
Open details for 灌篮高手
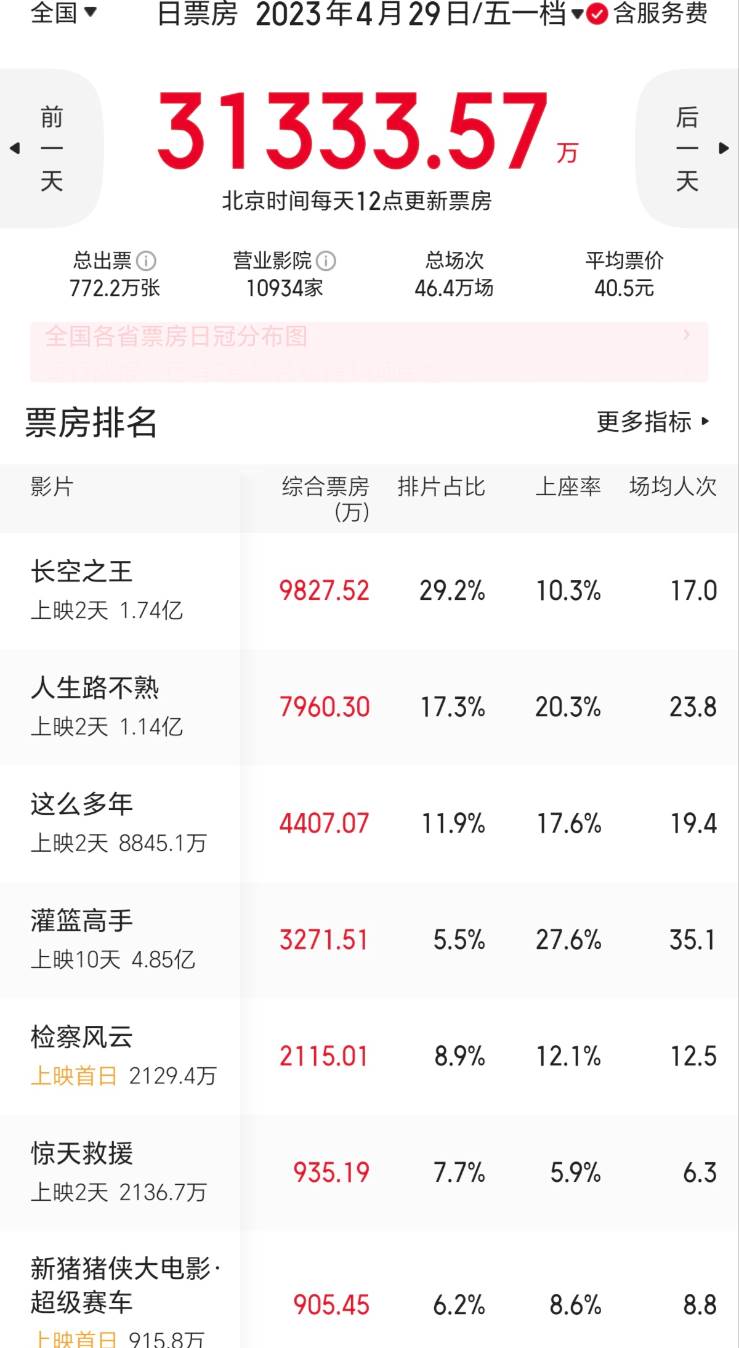point(369,940)
